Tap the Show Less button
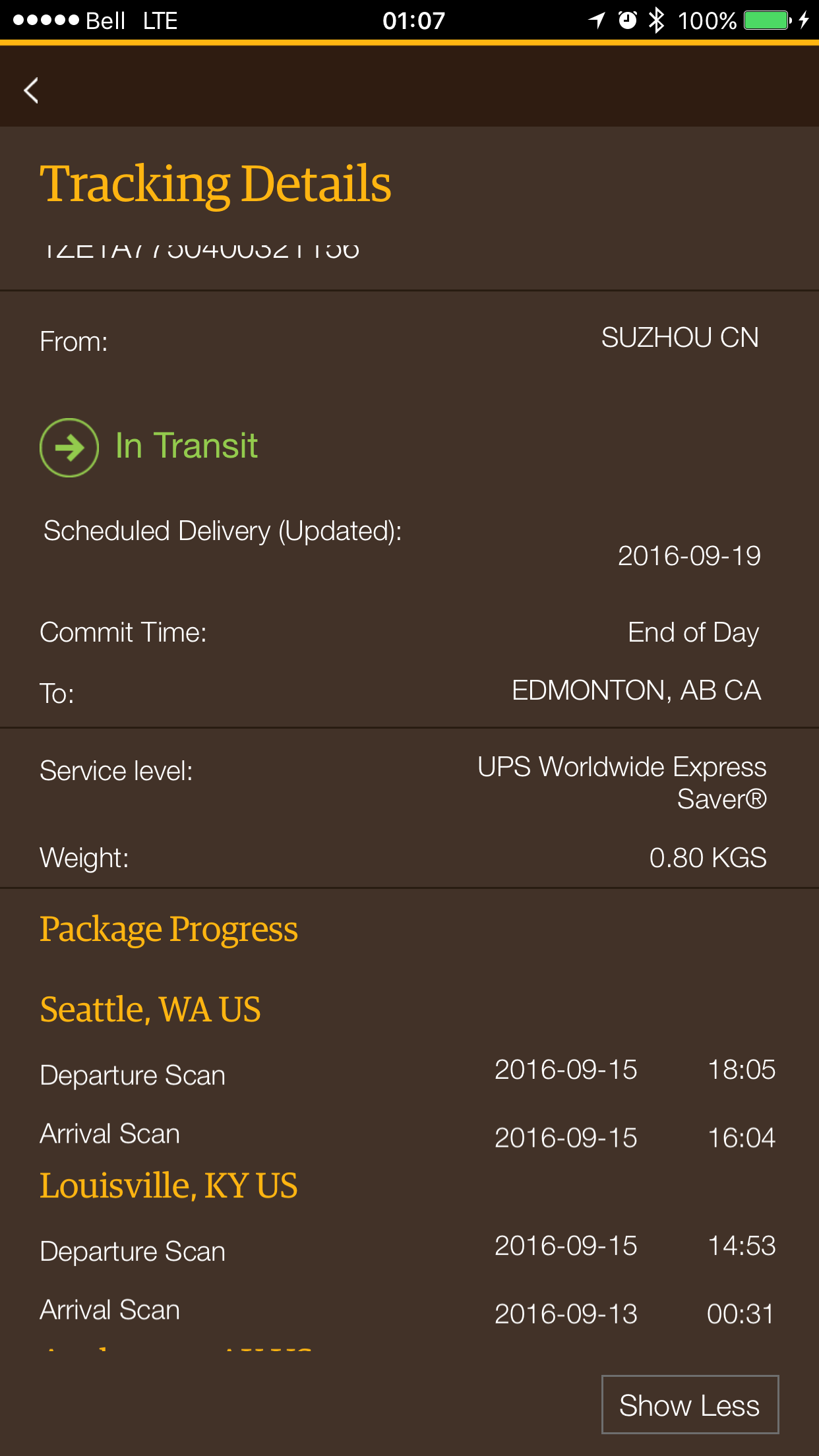819x1456 pixels. click(x=690, y=1405)
